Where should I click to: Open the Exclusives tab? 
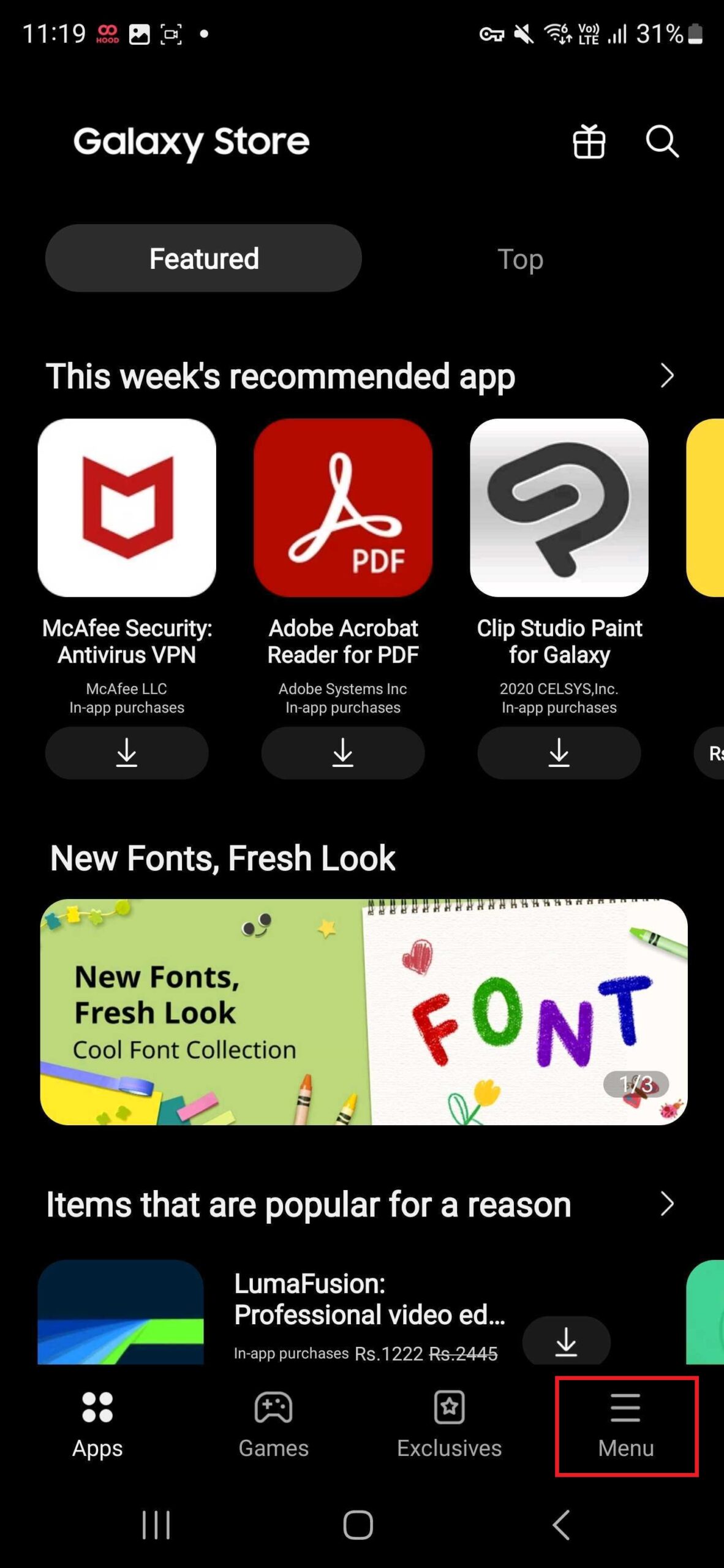(x=449, y=1425)
